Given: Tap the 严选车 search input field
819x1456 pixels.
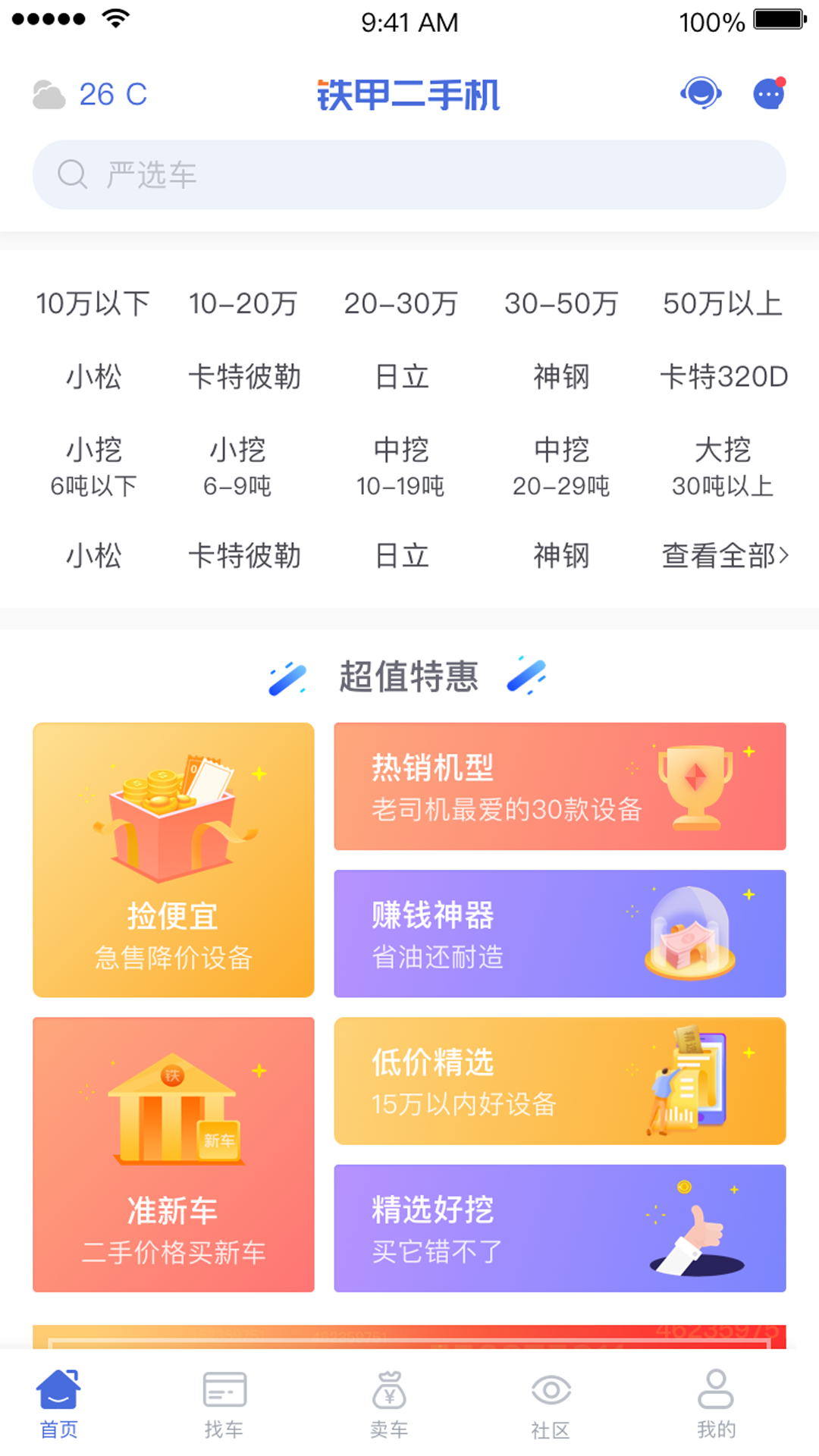Looking at the screenshot, I should (409, 174).
